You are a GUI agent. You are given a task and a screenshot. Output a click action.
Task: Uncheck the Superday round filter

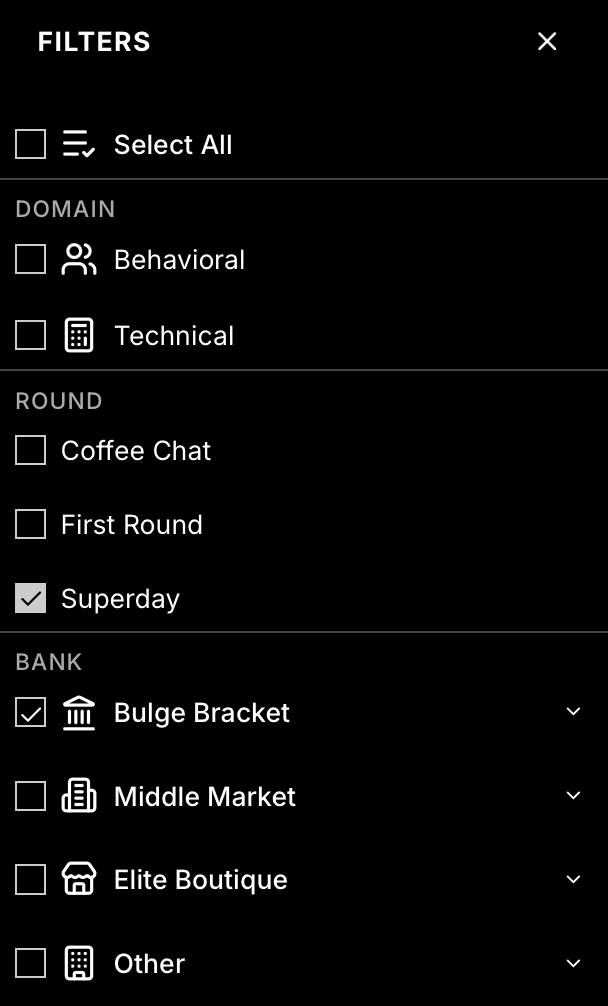click(31, 598)
